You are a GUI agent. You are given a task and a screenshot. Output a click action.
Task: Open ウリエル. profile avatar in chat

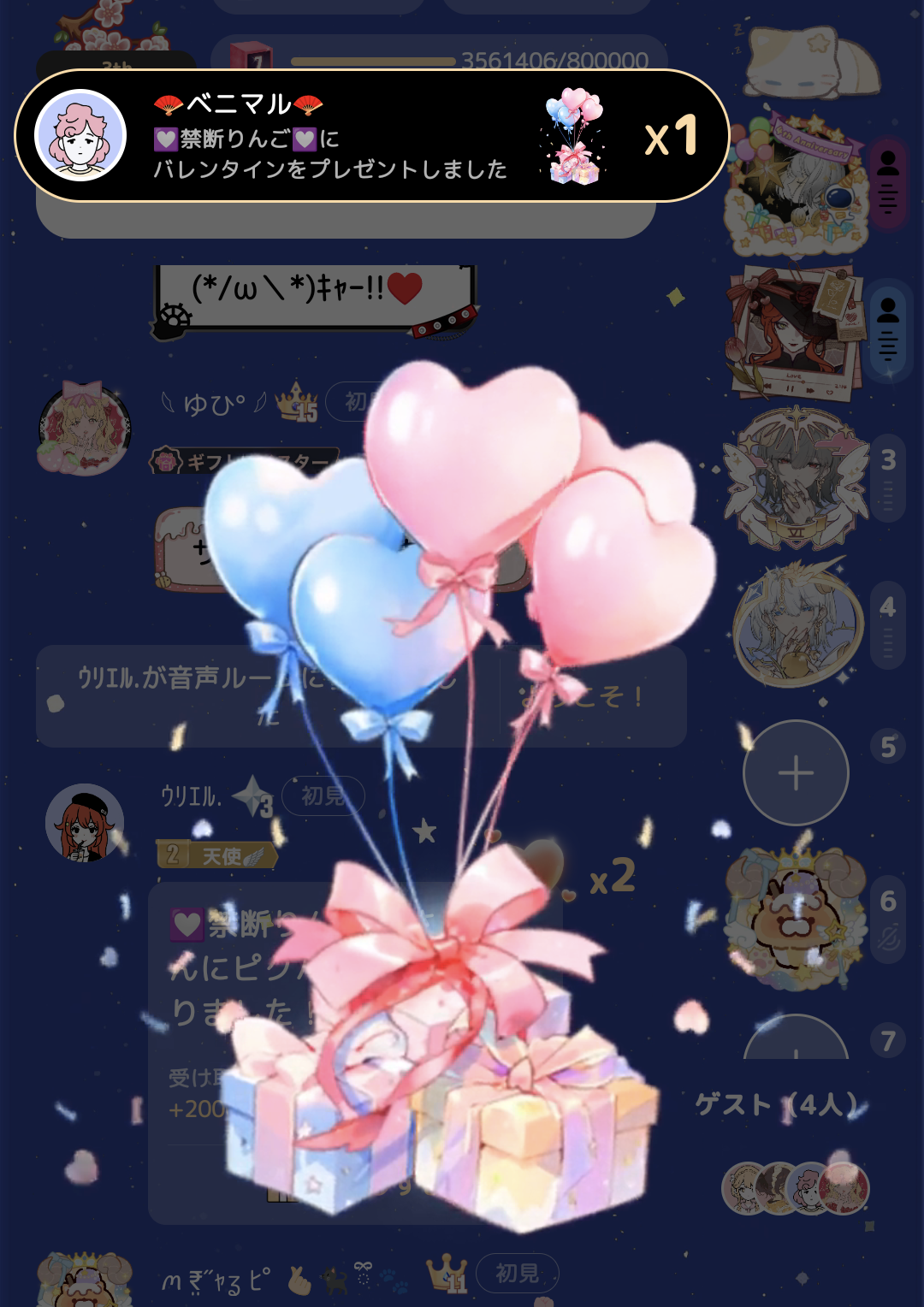(84, 823)
